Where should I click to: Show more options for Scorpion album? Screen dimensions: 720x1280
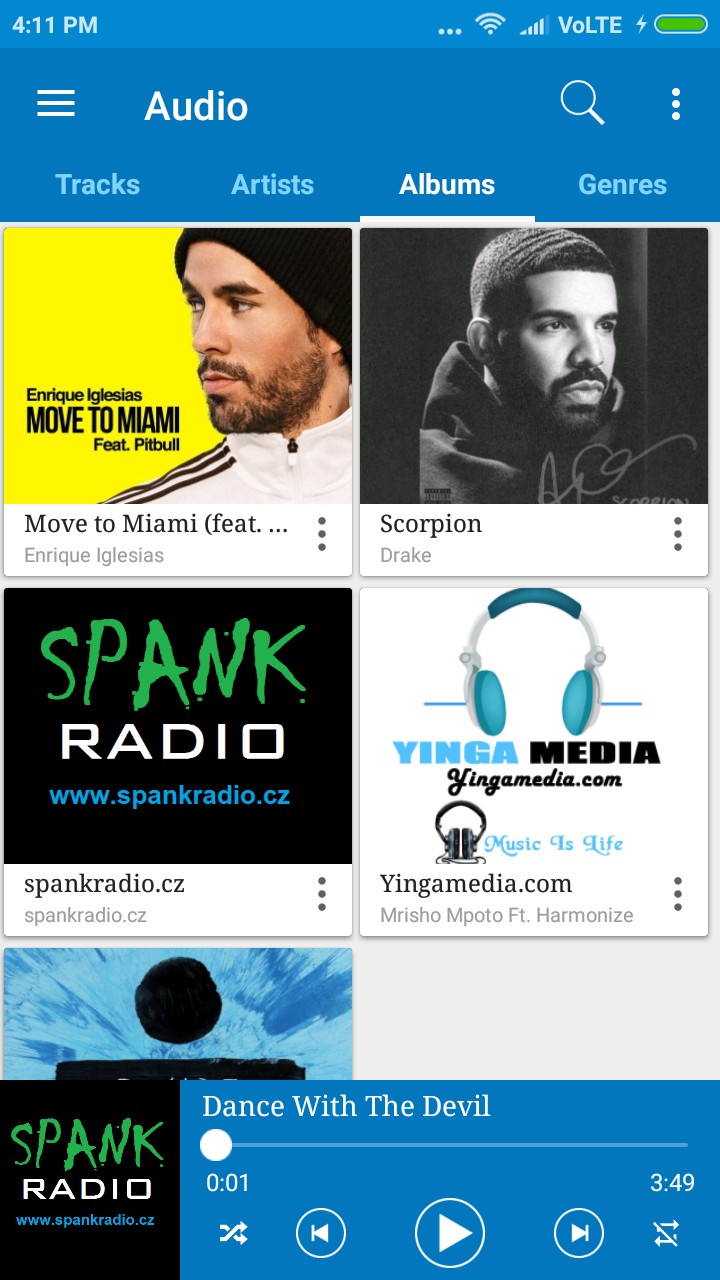tap(678, 535)
